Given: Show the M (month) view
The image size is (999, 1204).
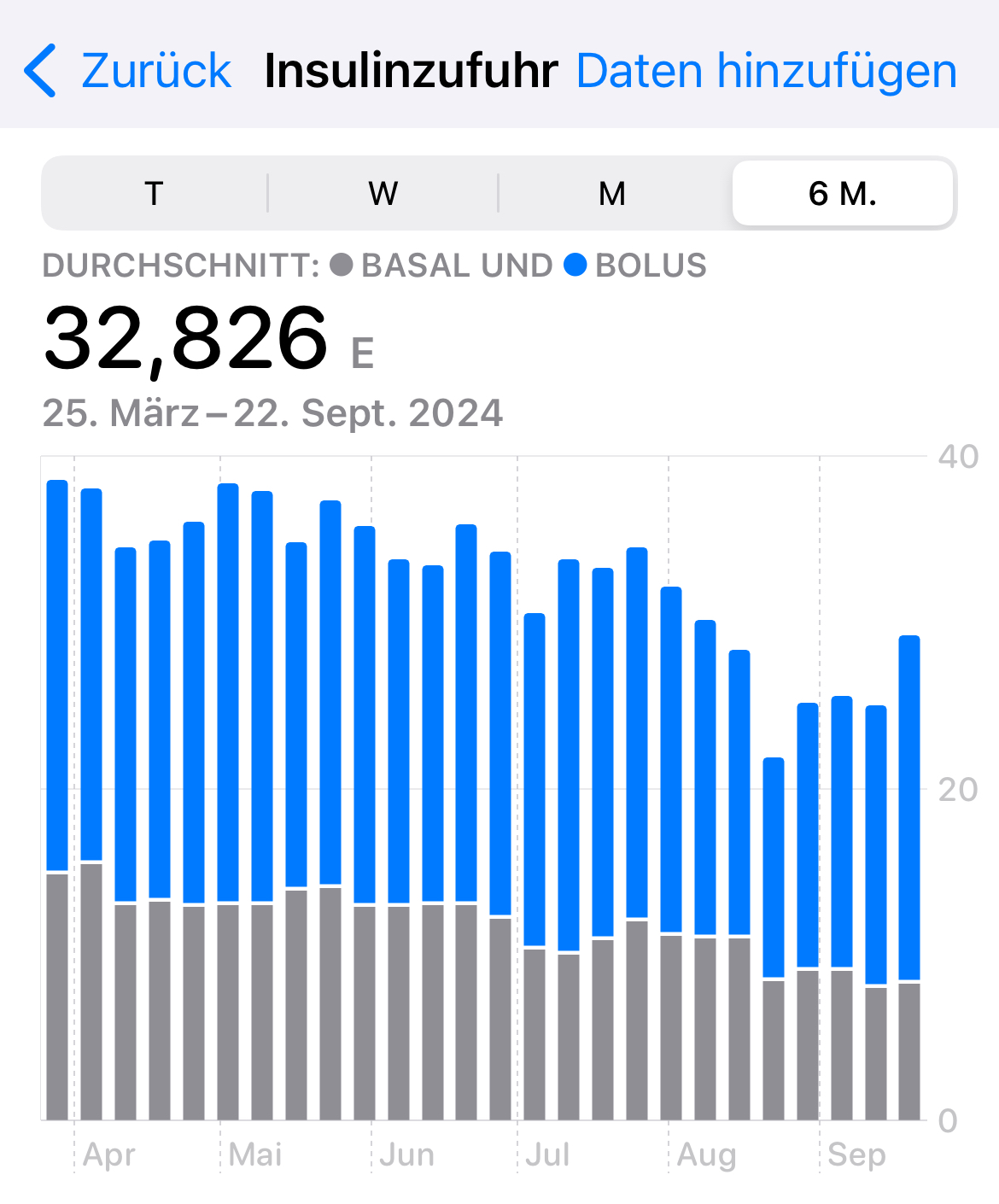Looking at the screenshot, I should click(612, 194).
